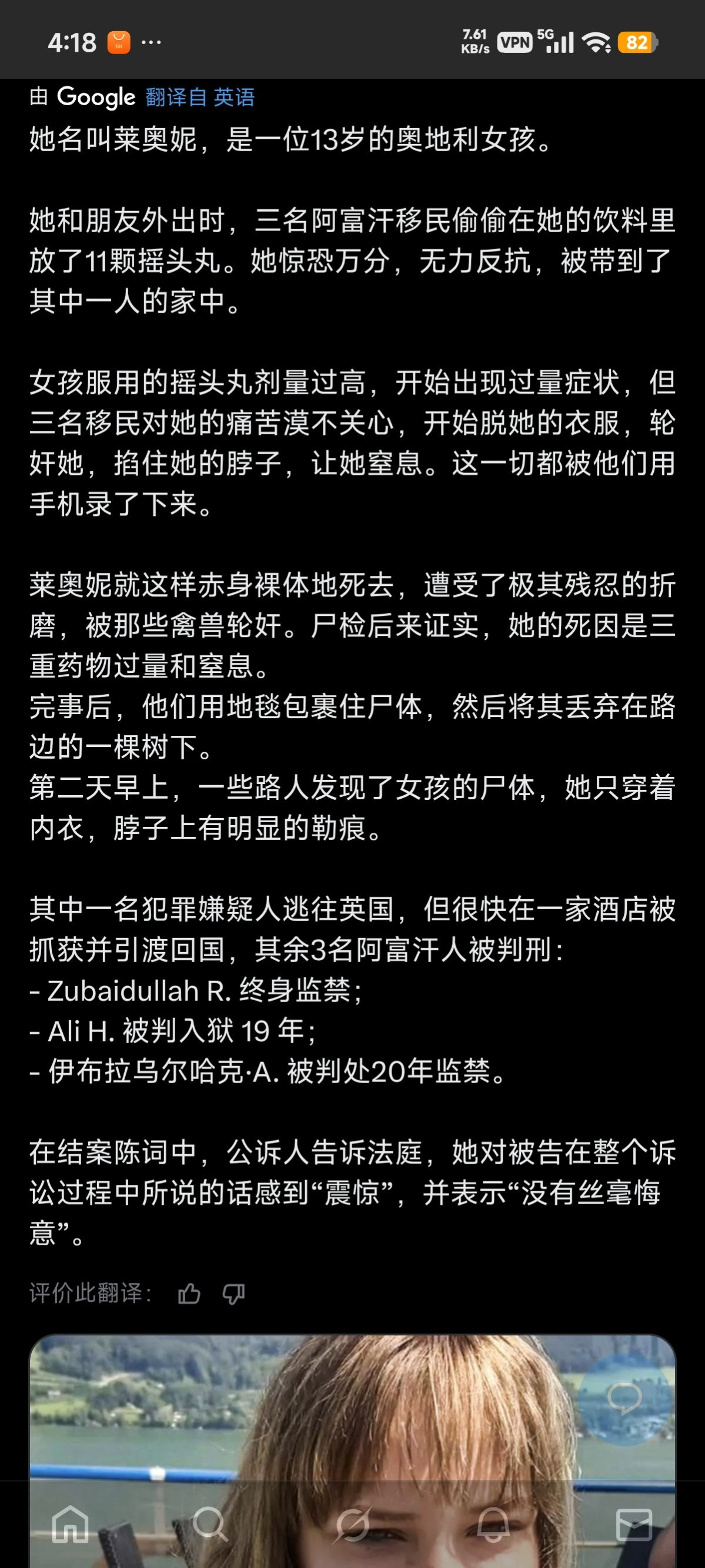Screen dimensions: 705x1568
Task: Tap the translated-from-English link
Action: coord(200,98)
